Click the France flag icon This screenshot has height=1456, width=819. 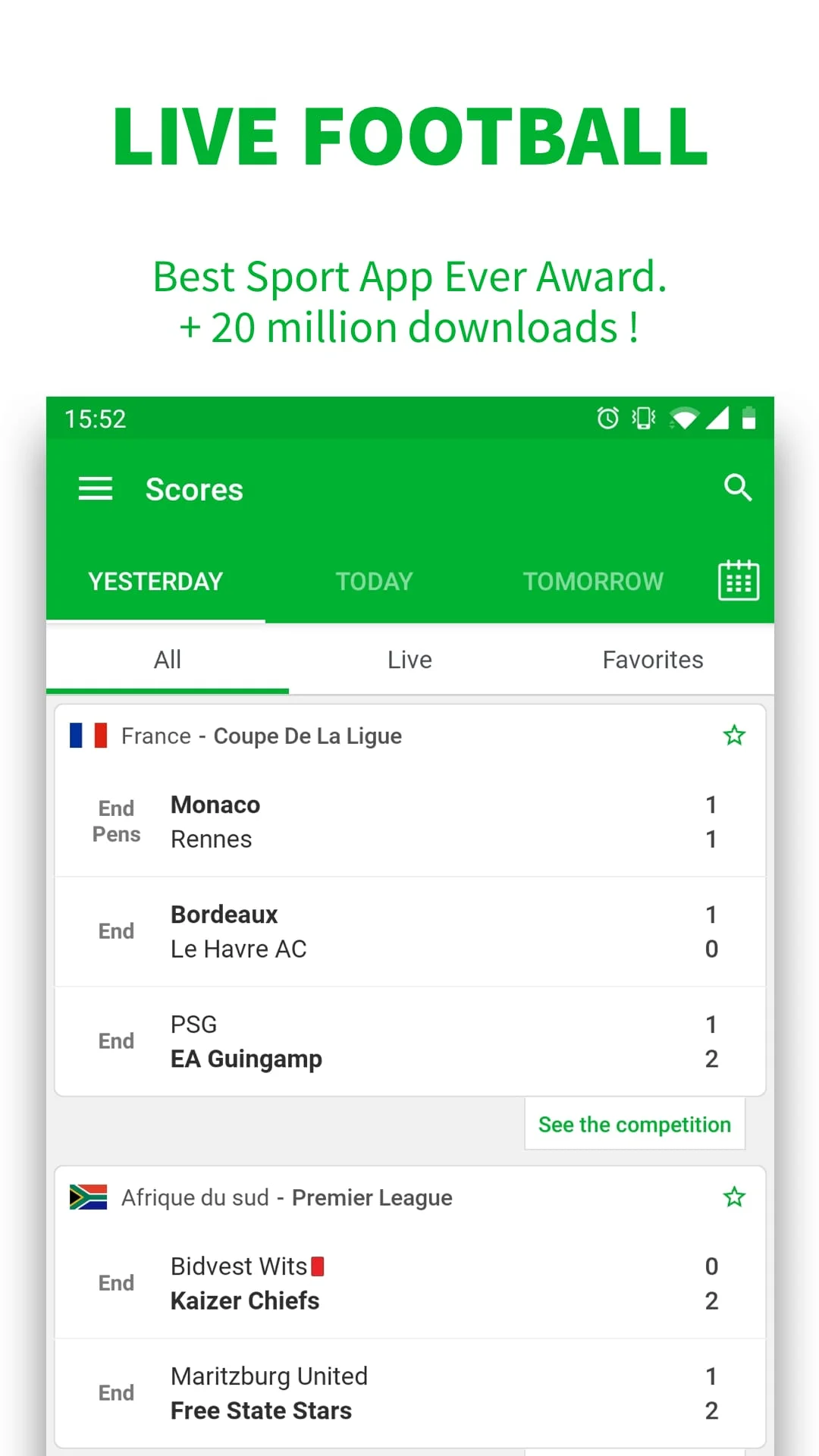pyautogui.click(x=87, y=735)
